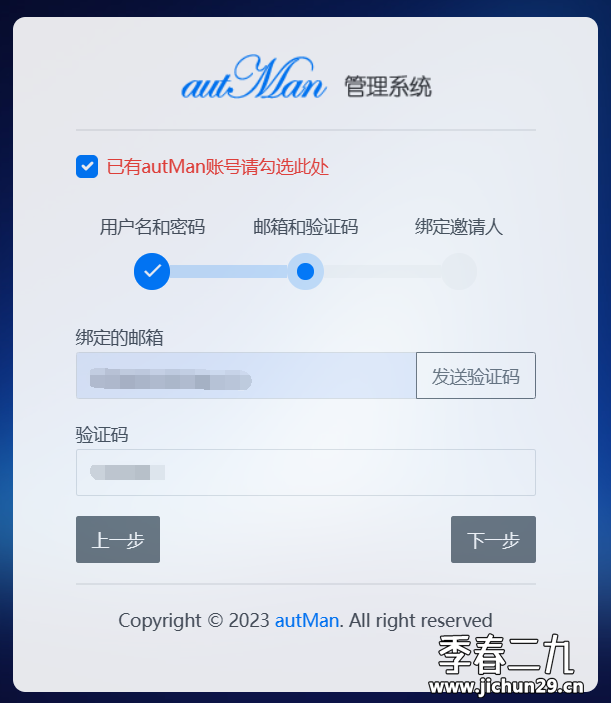
Task: Focus the 绑定的邮箱 input field
Action: [246, 376]
